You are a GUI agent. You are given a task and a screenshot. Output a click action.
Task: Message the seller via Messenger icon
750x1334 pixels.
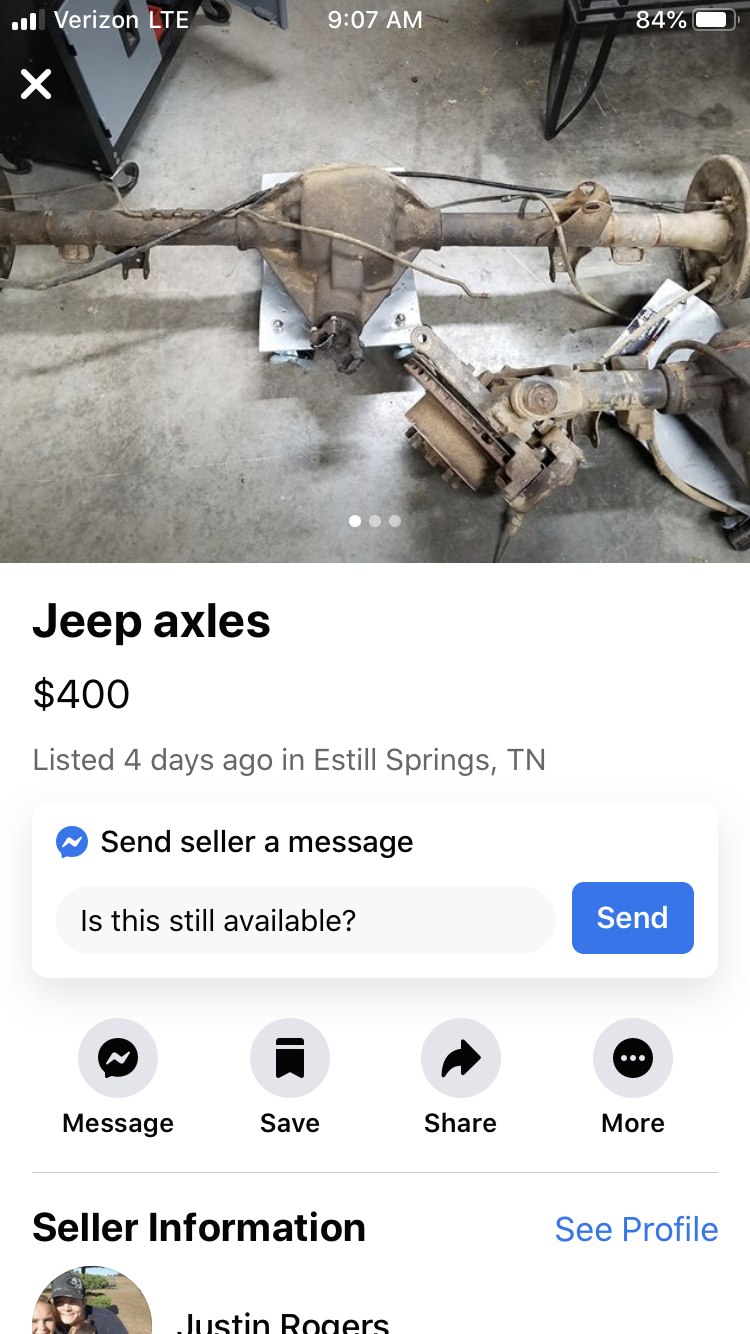pyautogui.click(x=118, y=1058)
